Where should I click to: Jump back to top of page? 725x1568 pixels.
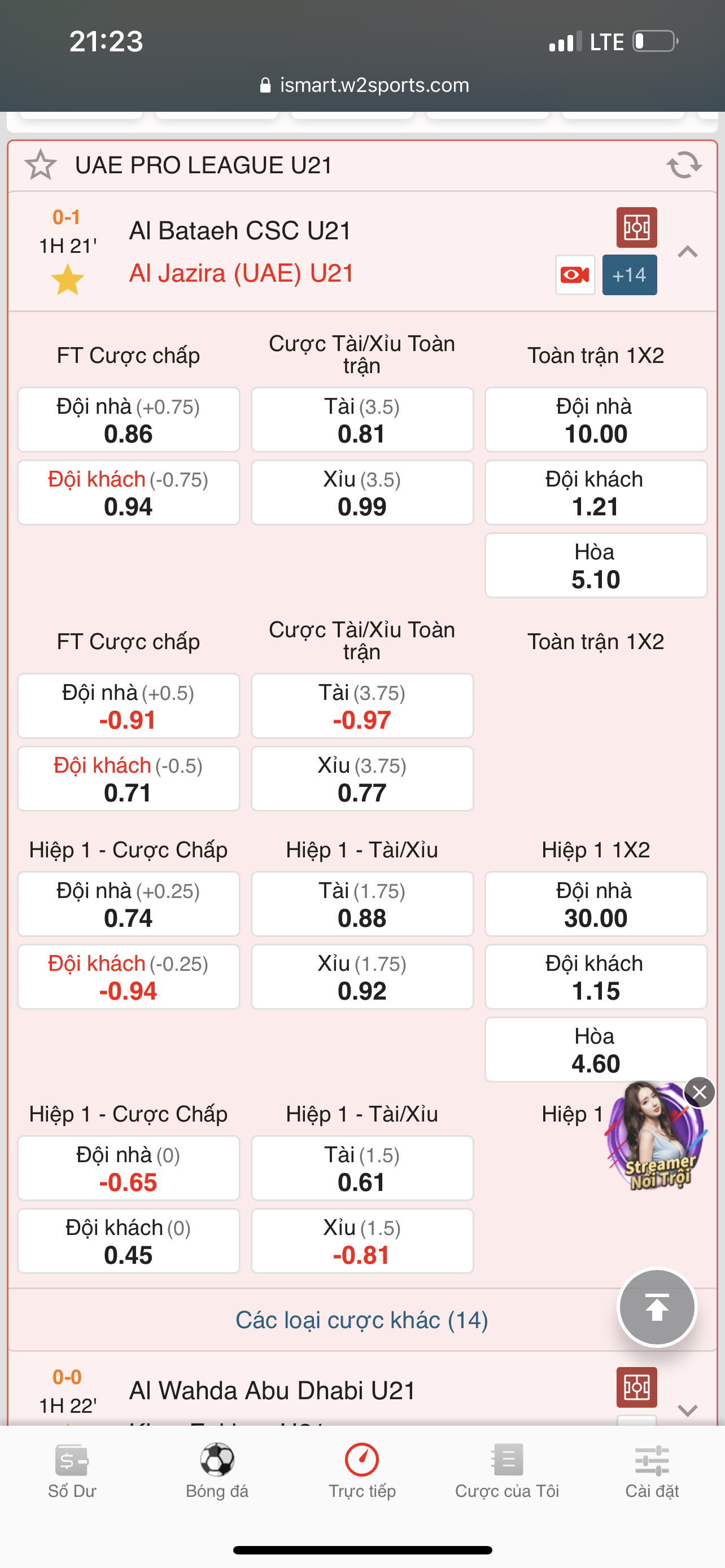click(x=656, y=1307)
